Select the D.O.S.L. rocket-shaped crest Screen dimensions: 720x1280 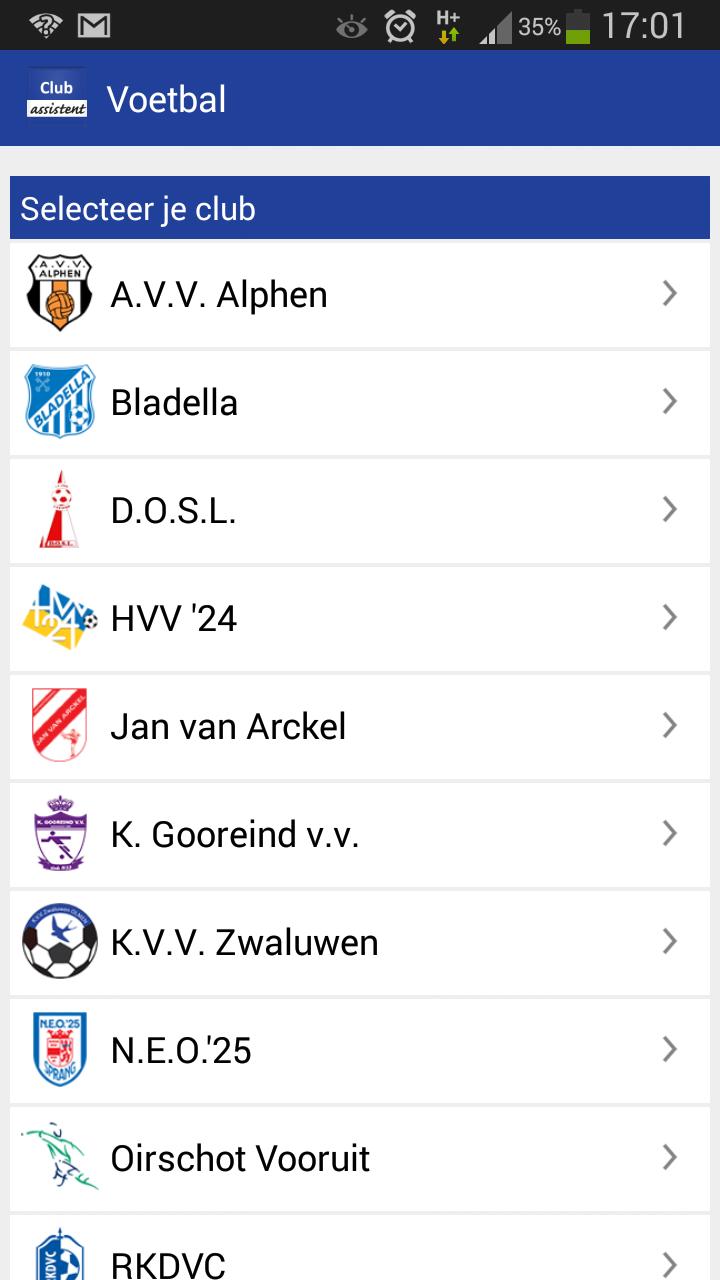point(59,510)
